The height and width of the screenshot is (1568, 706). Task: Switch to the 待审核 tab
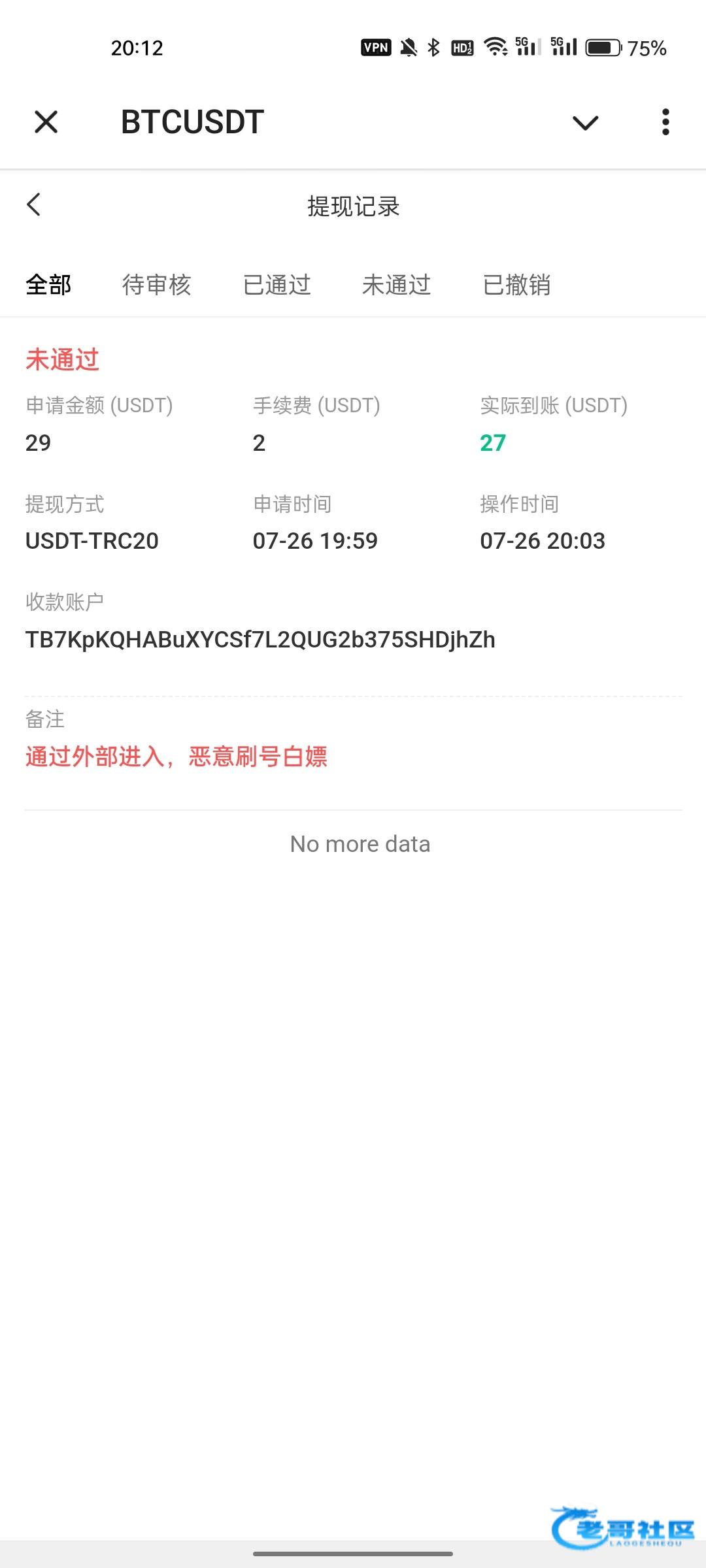(156, 285)
